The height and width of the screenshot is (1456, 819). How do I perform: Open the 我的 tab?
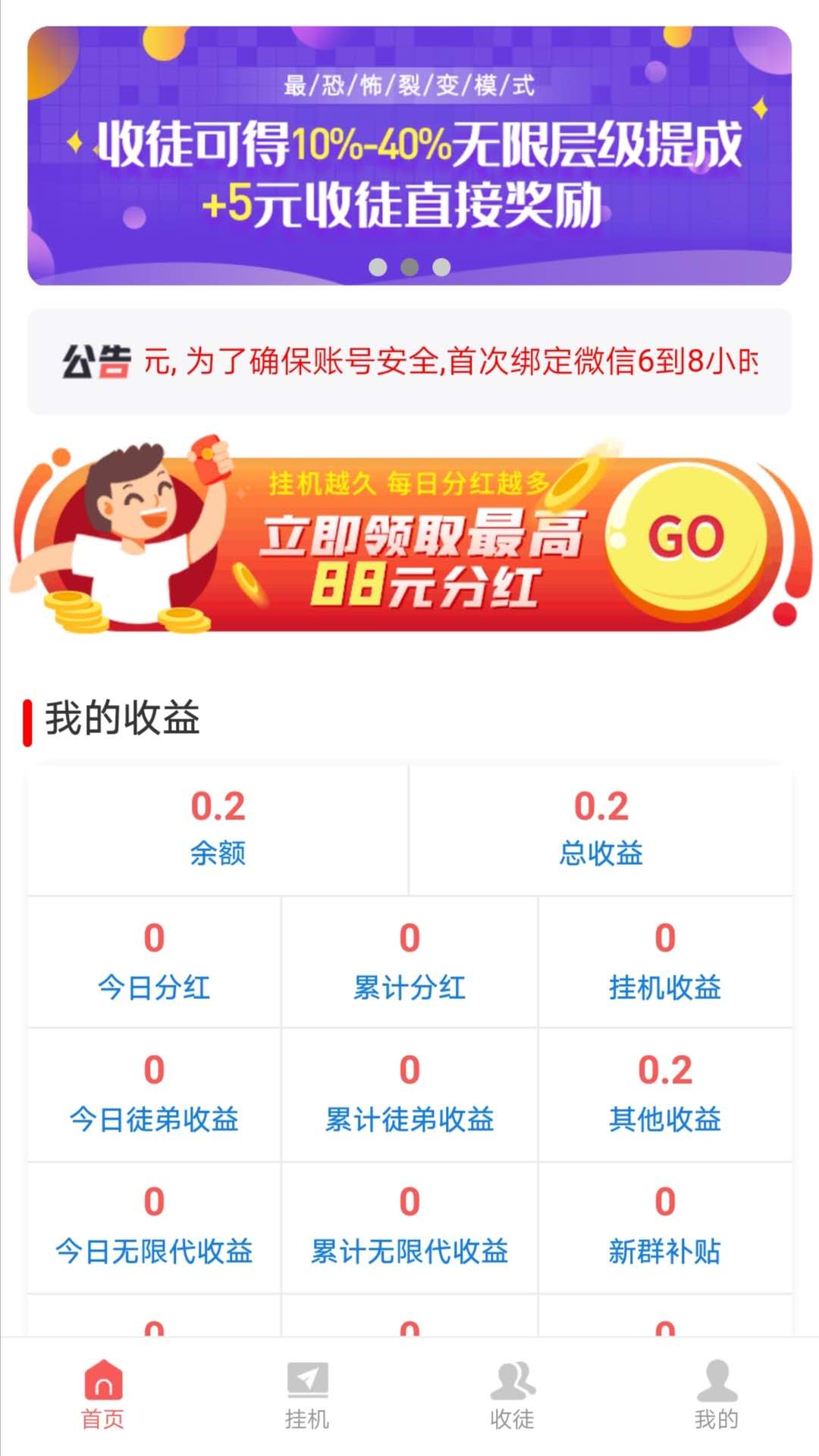(x=717, y=1395)
